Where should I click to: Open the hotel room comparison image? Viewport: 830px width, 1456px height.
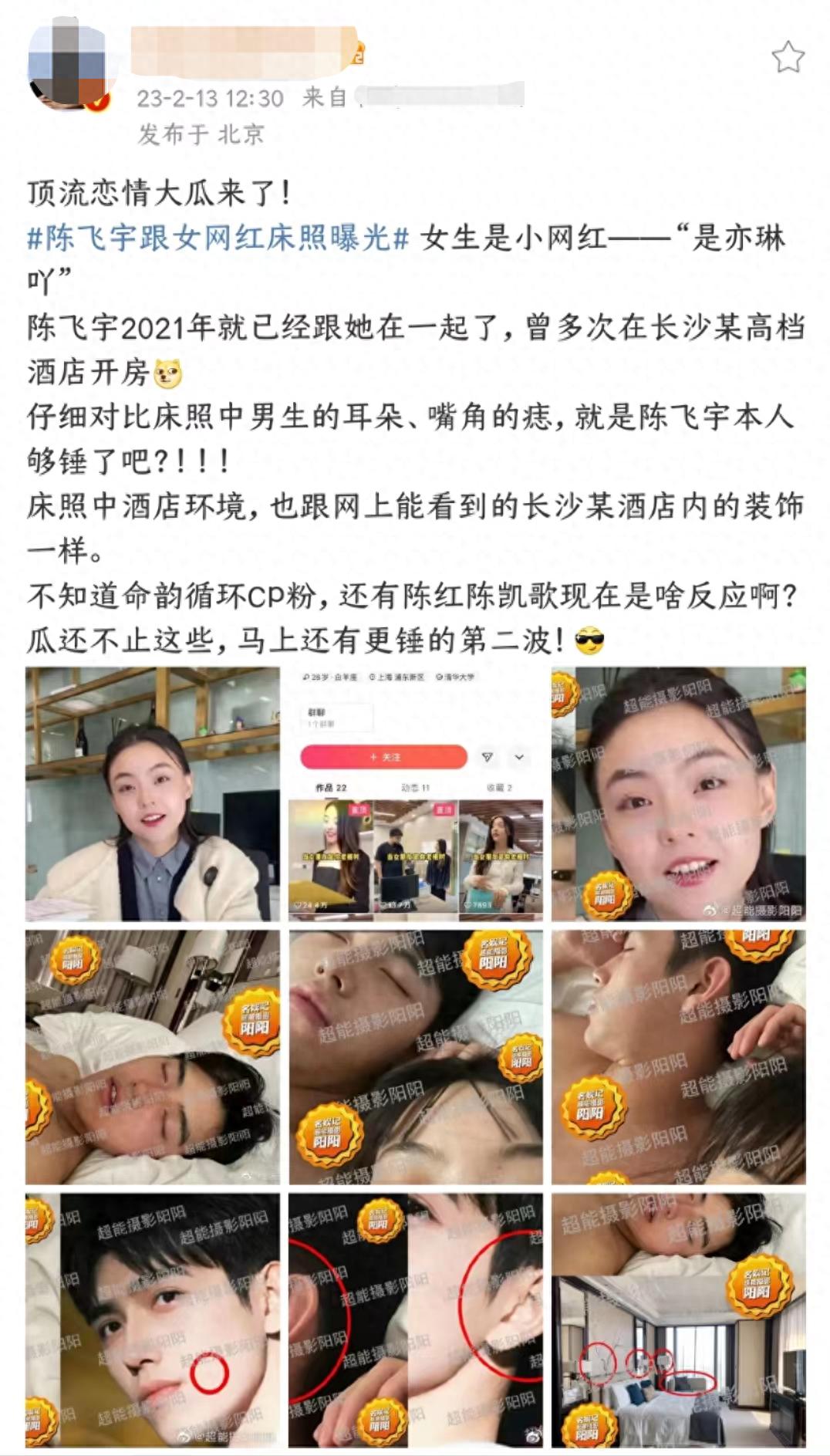678,1319
